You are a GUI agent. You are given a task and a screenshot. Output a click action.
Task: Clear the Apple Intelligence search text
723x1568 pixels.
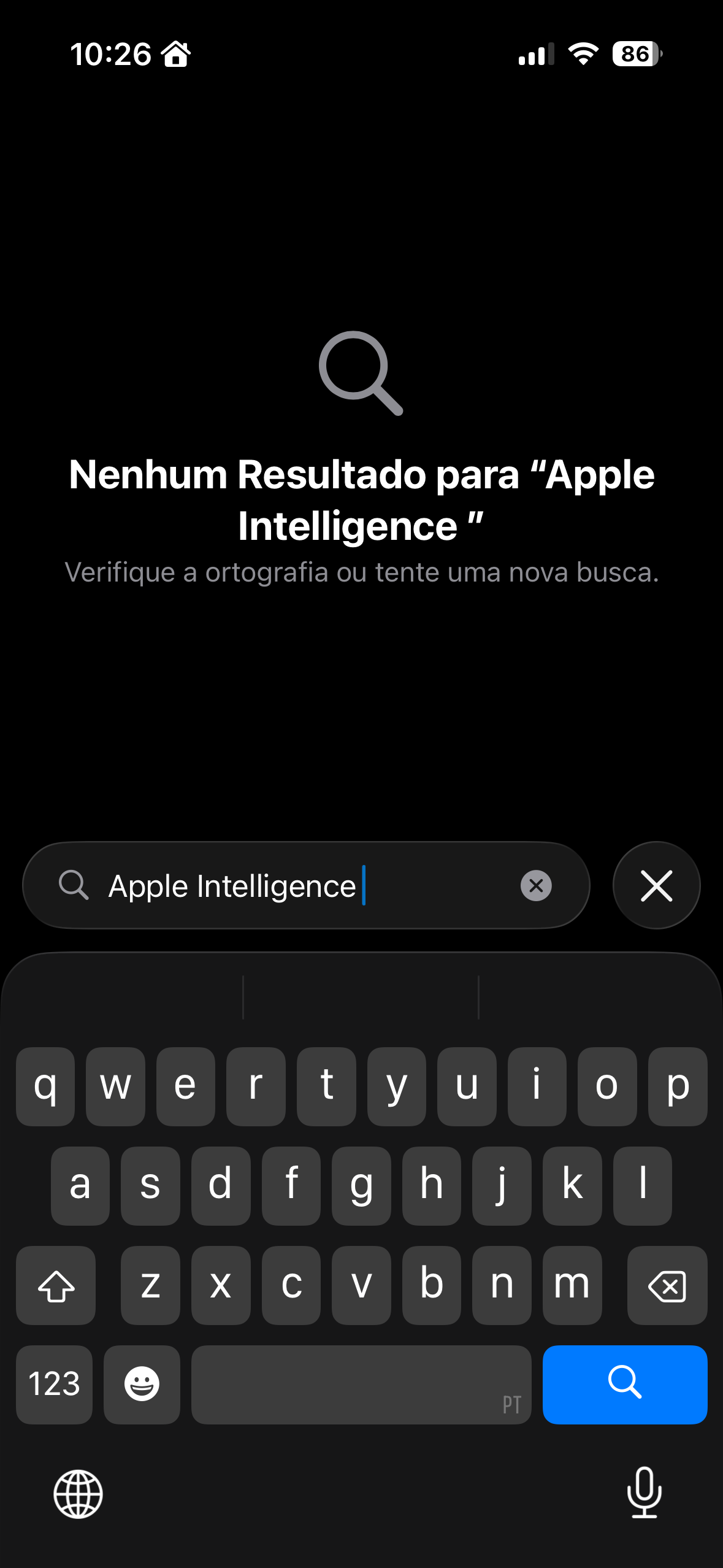pyautogui.click(x=536, y=885)
